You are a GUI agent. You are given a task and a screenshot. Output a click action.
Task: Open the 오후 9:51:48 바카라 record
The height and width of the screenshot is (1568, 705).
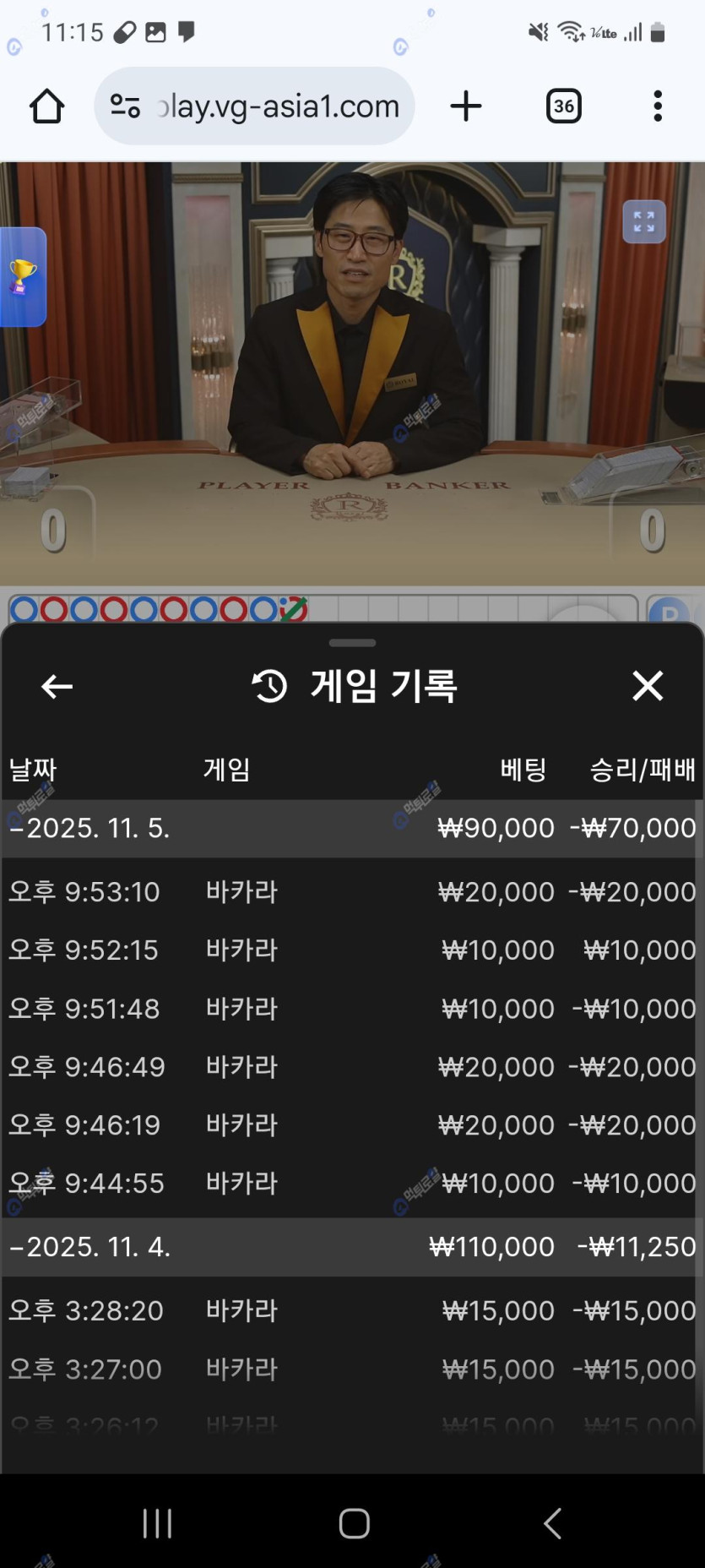tap(351, 1009)
